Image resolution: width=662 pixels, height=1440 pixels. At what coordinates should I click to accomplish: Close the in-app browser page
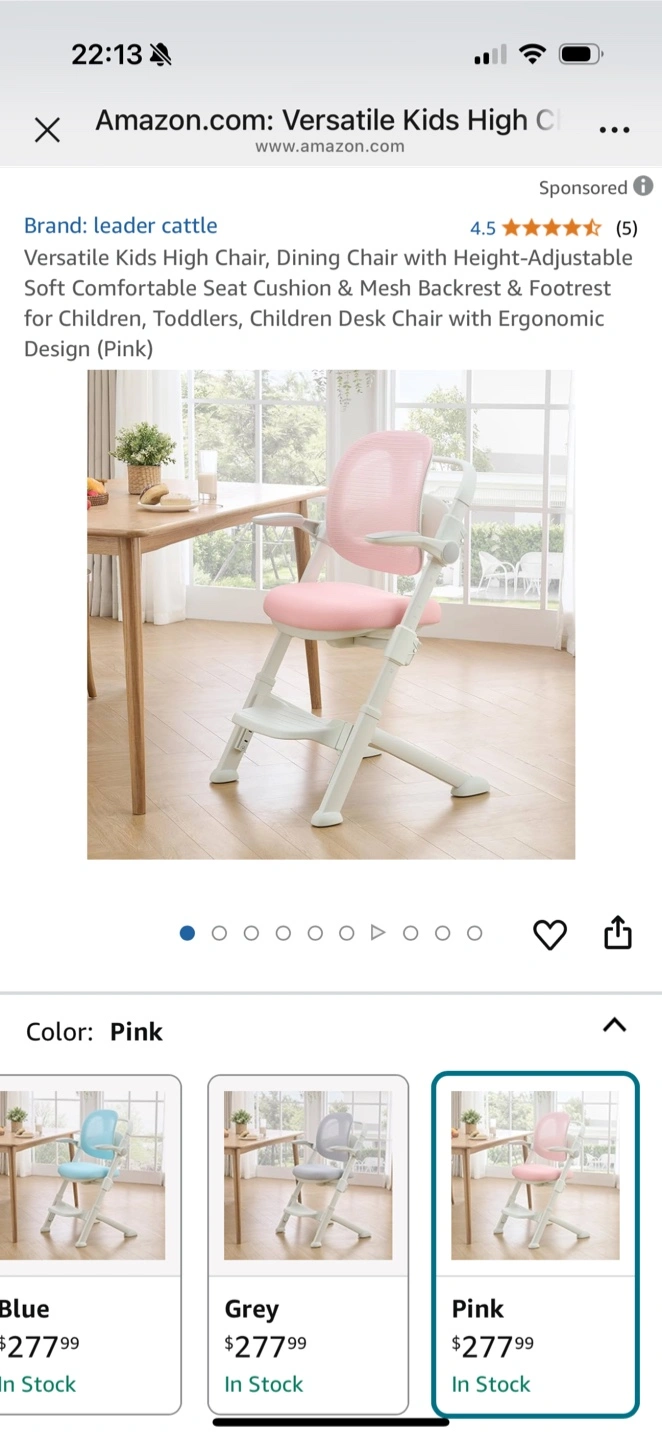coord(47,130)
